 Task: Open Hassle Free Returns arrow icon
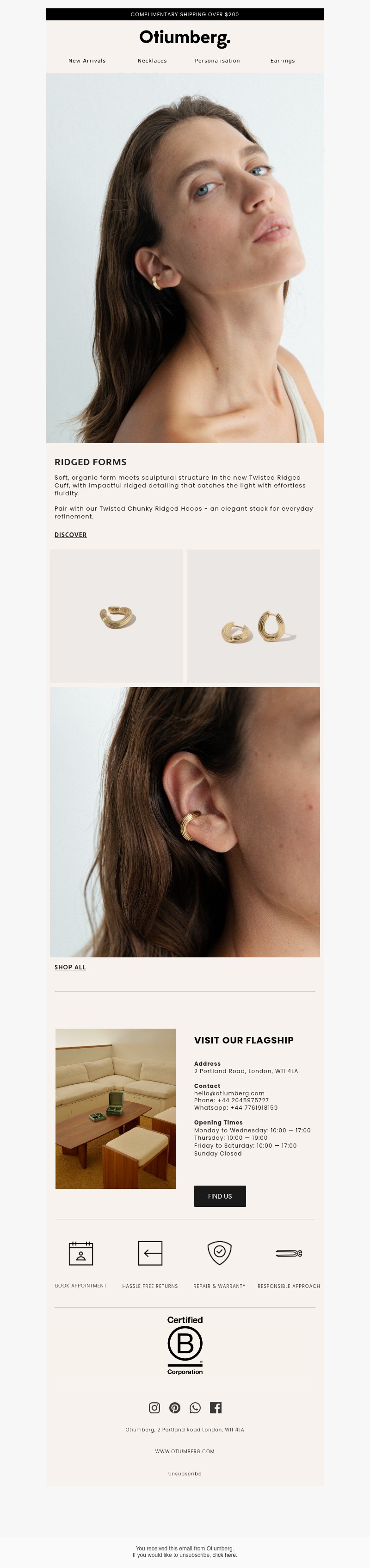[150, 1253]
